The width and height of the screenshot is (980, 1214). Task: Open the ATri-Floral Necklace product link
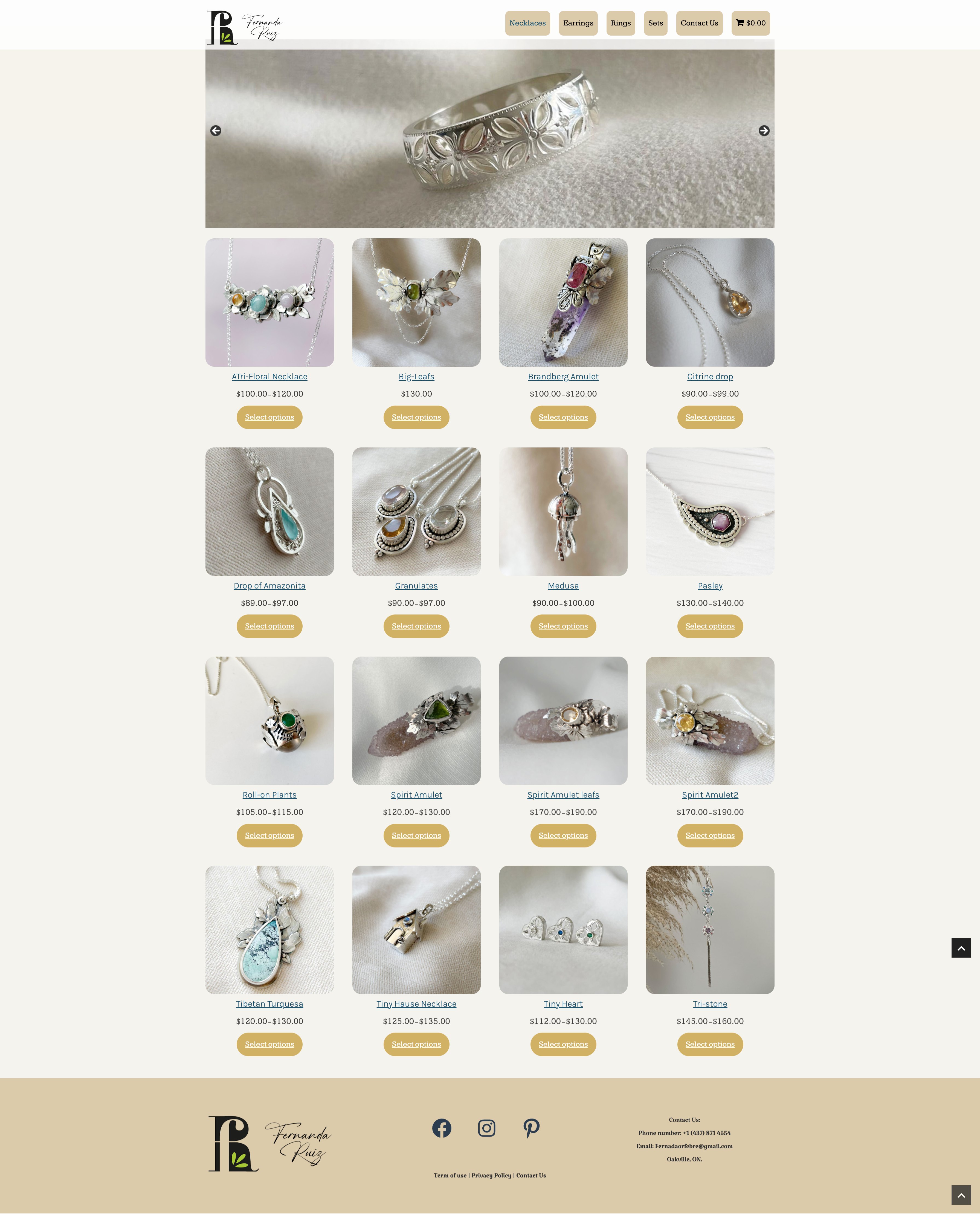tap(269, 377)
